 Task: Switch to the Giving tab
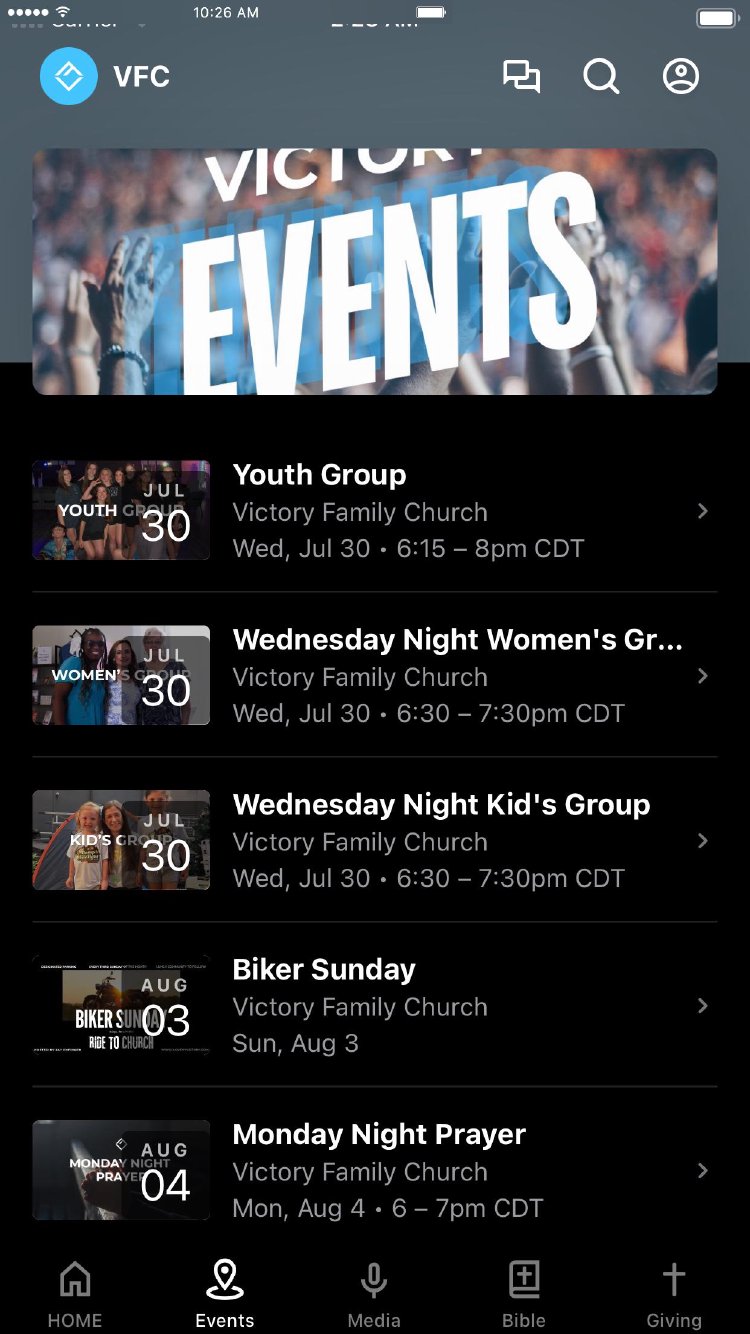tap(674, 1295)
